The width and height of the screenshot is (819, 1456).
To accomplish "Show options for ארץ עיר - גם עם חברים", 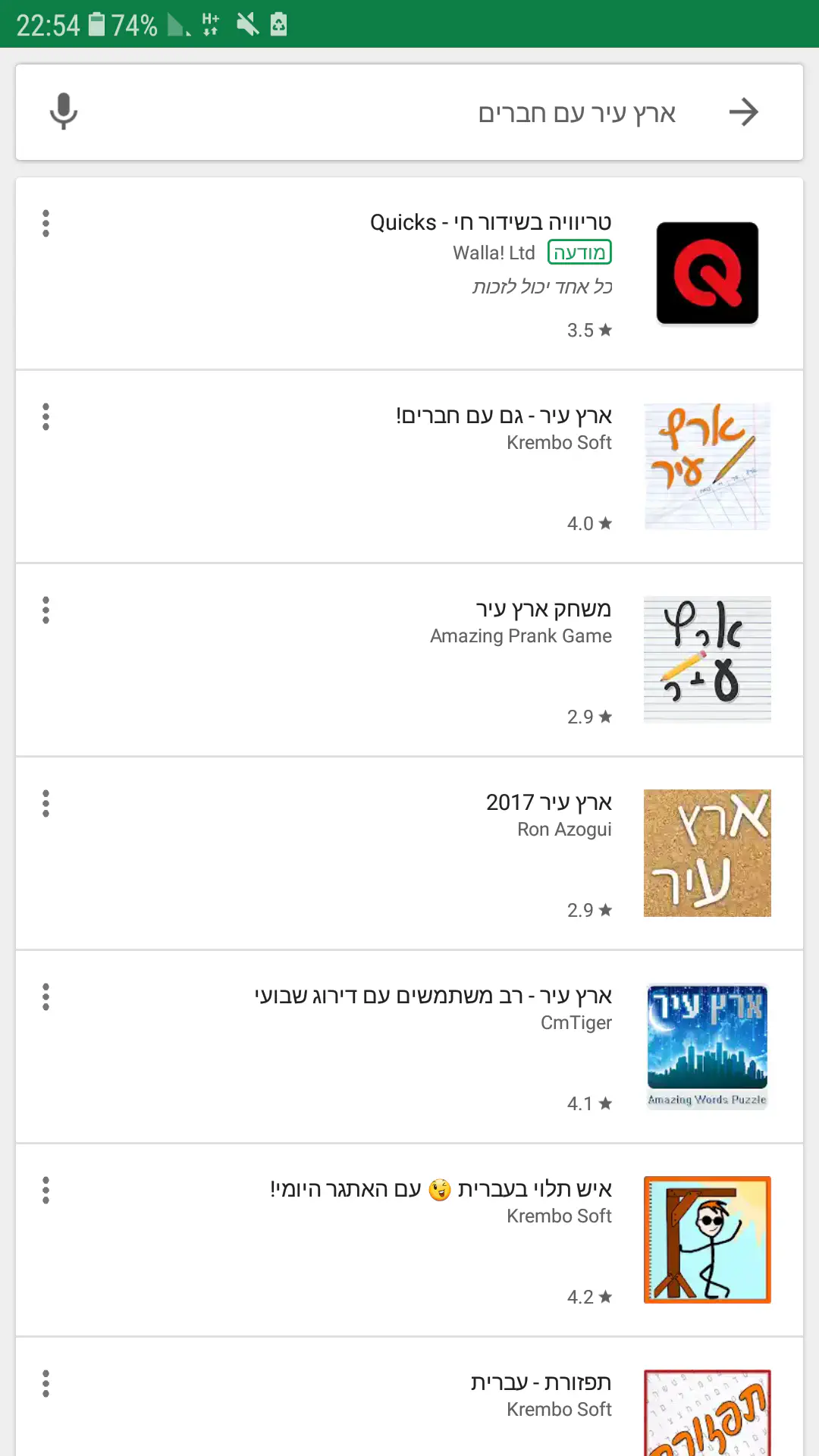I will pyautogui.click(x=46, y=417).
